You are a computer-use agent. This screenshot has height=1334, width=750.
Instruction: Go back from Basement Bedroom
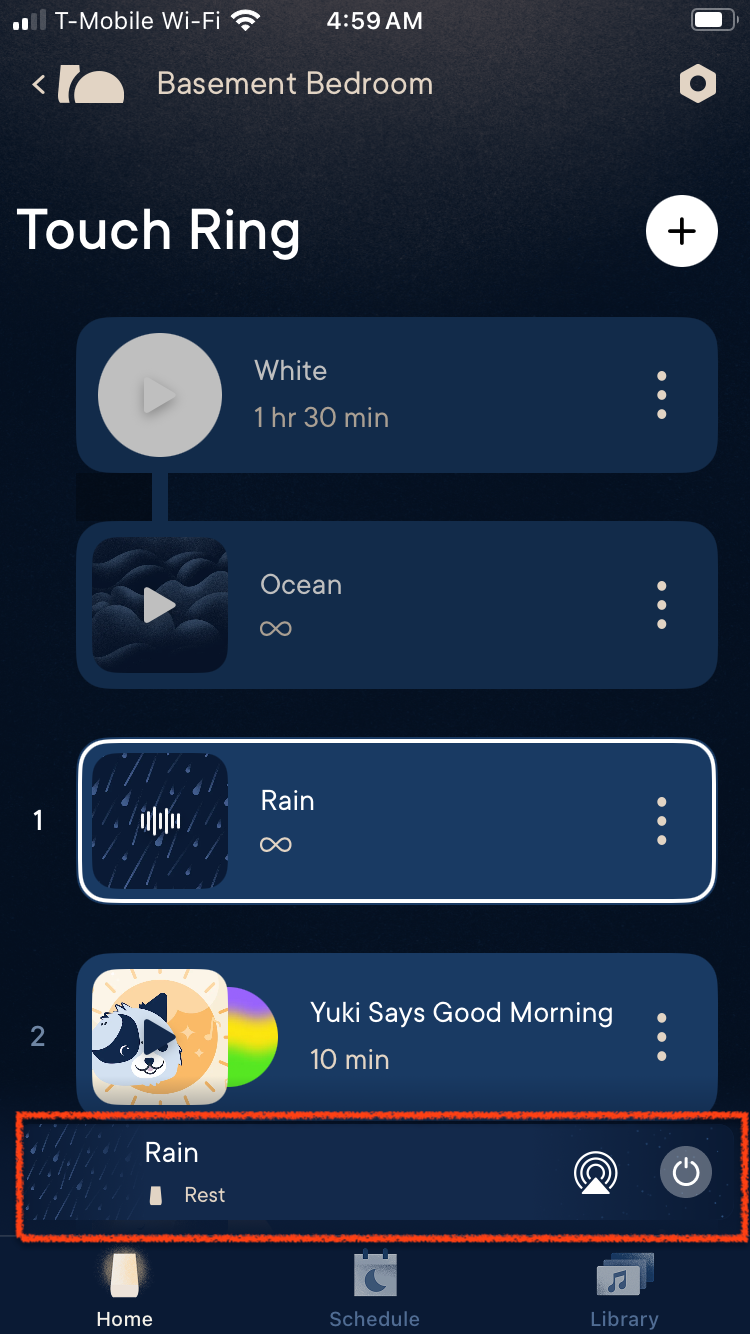[40, 85]
